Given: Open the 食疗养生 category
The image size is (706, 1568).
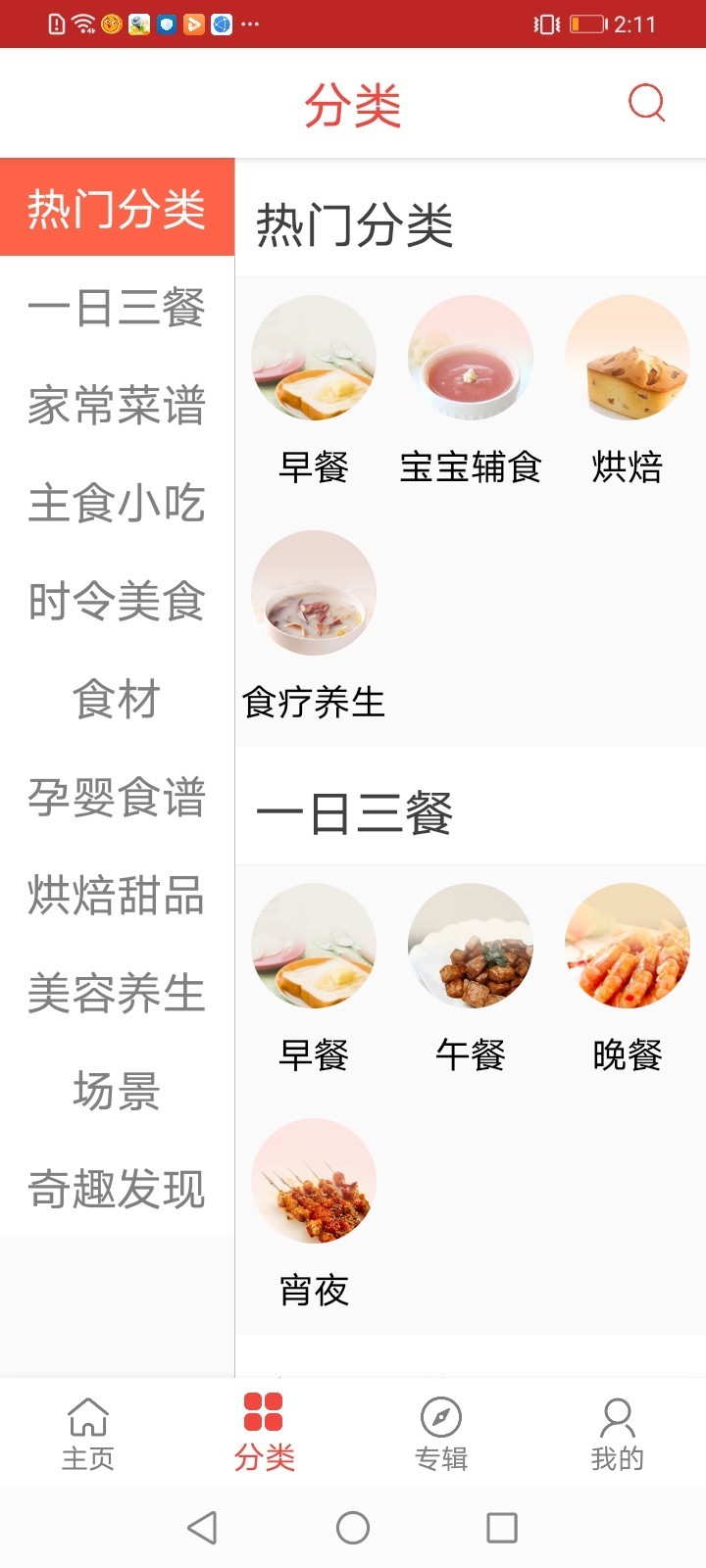Looking at the screenshot, I should [314, 593].
